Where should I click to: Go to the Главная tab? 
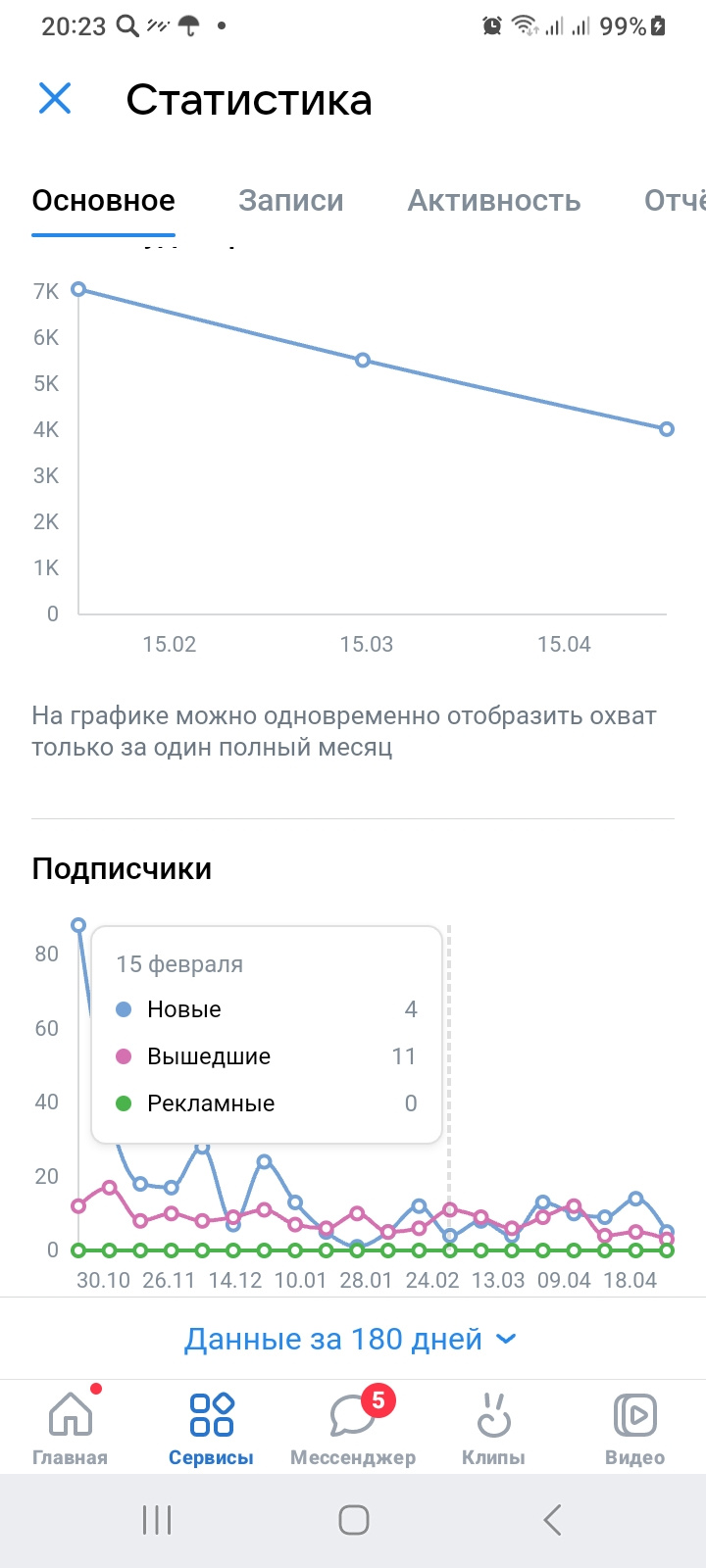71,1429
